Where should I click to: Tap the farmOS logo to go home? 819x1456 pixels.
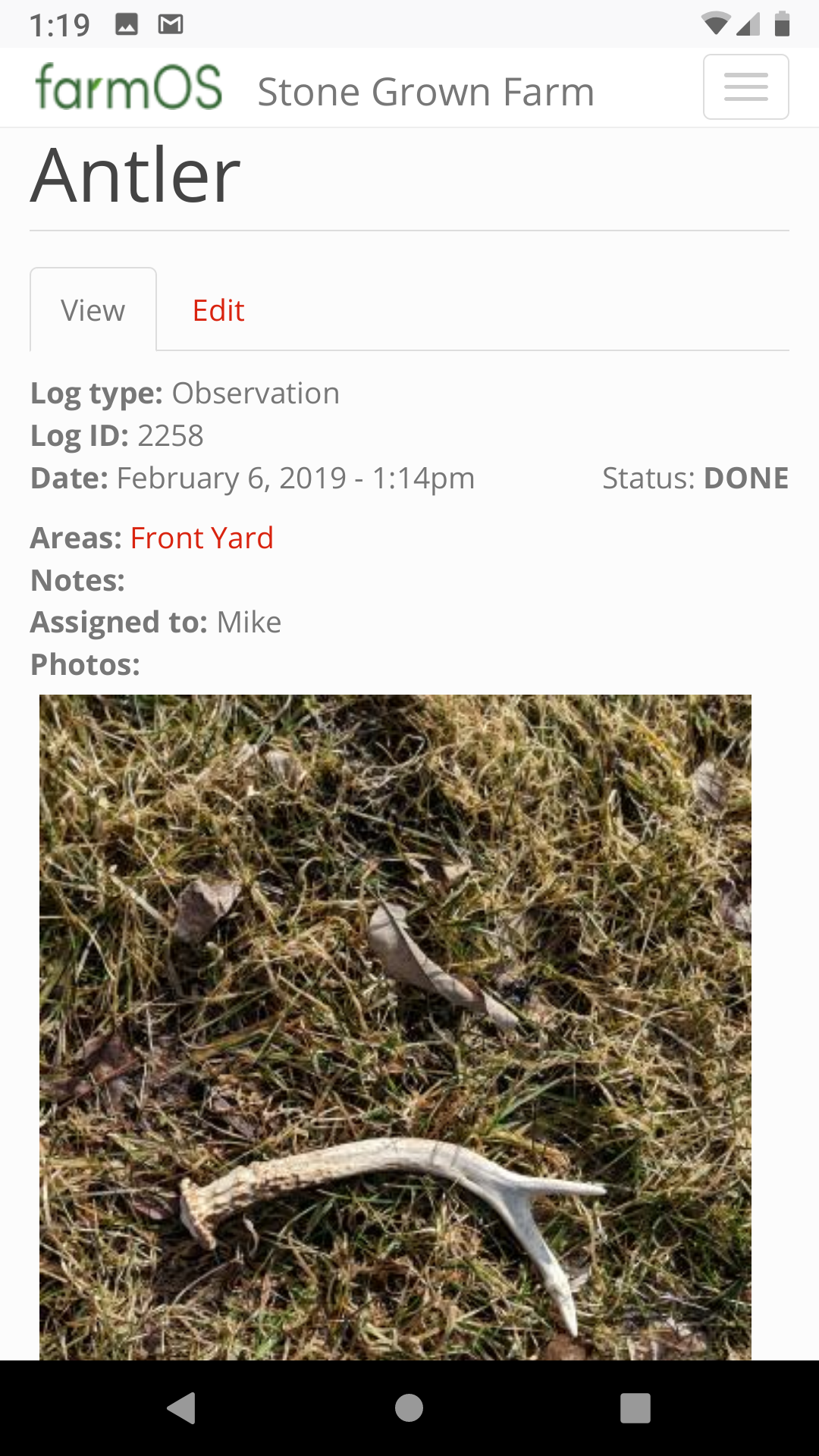[x=129, y=88]
